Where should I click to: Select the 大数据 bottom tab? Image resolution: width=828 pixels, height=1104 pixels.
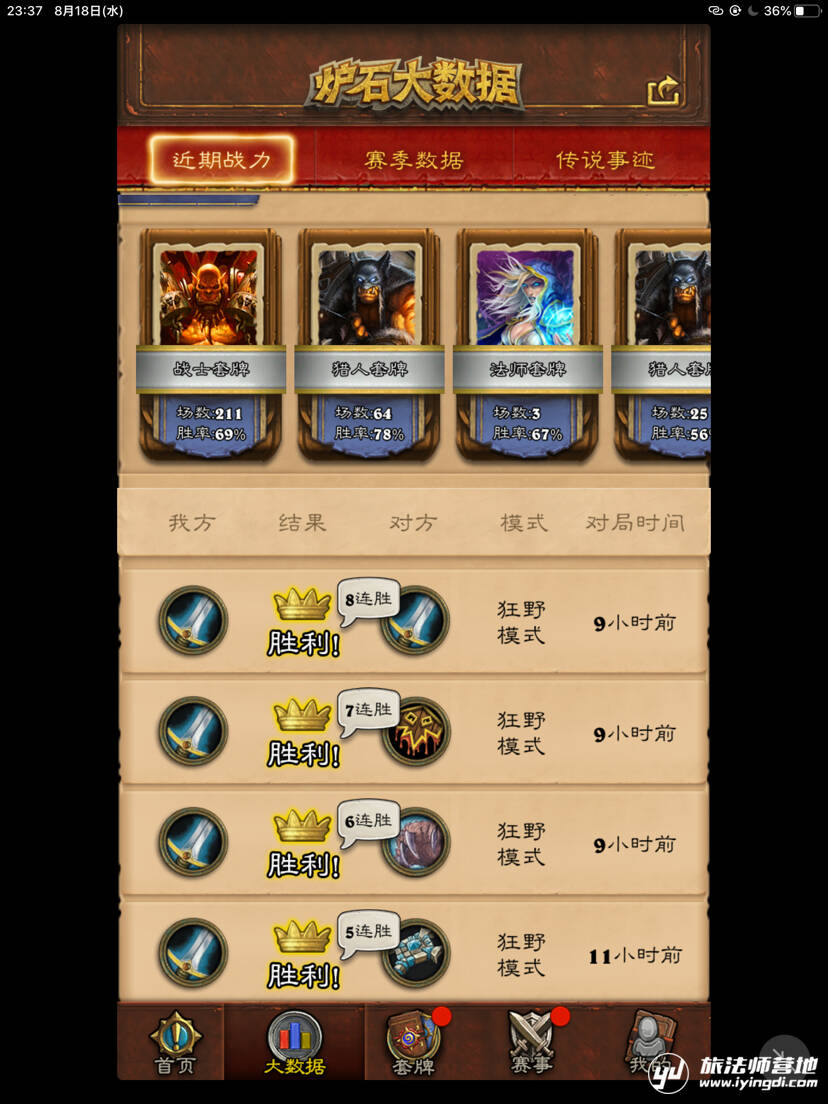294,1044
